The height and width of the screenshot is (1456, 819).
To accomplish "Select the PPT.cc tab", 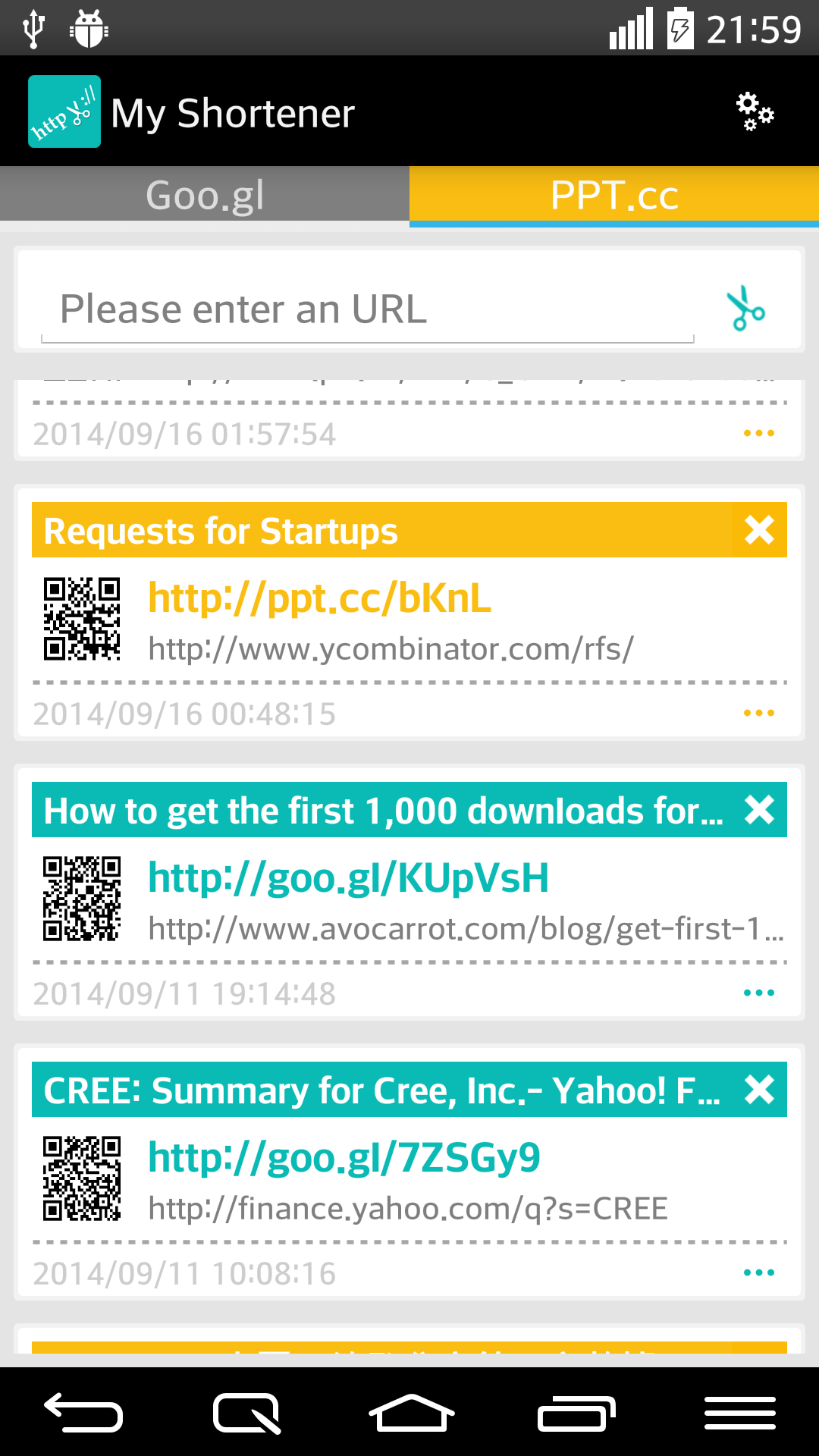I will [614, 196].
